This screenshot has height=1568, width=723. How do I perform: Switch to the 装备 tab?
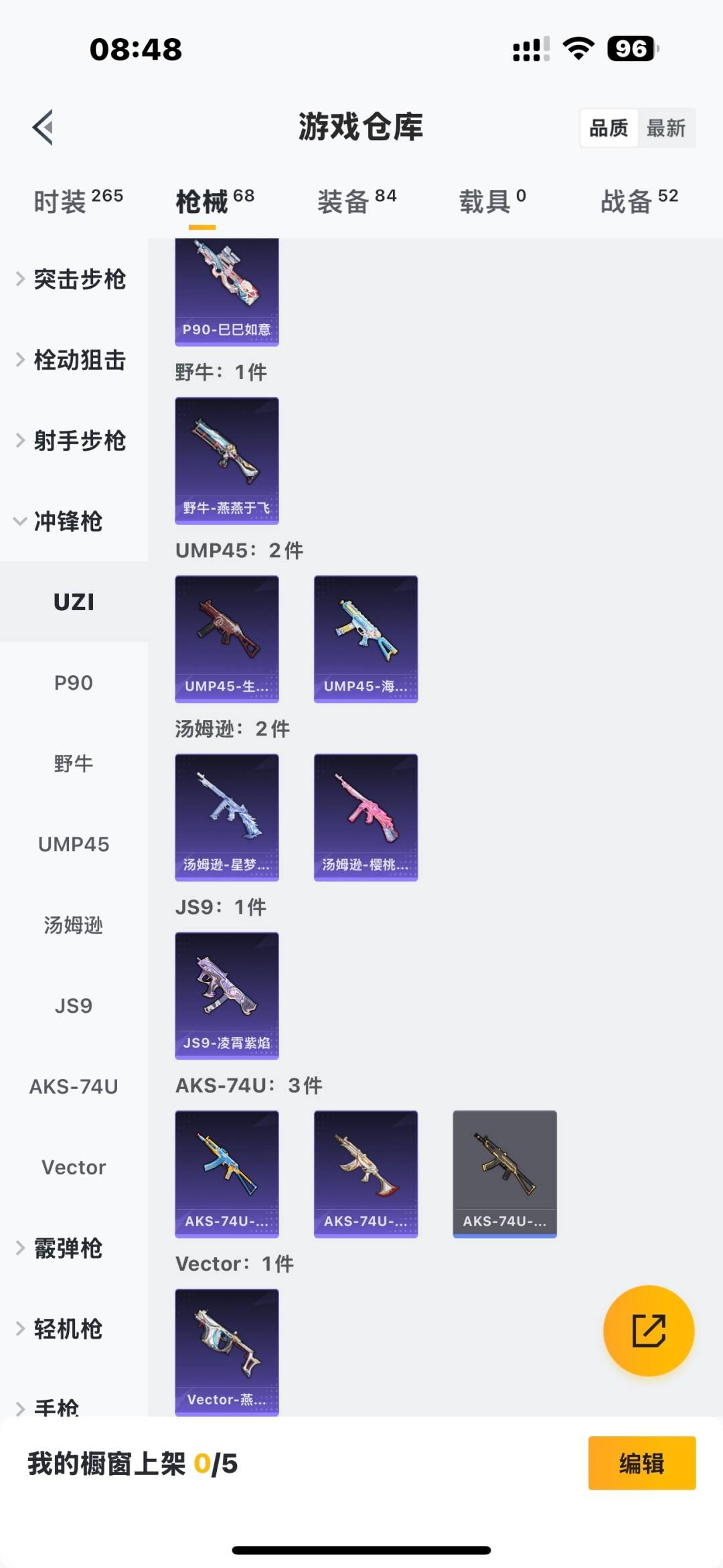356,201
